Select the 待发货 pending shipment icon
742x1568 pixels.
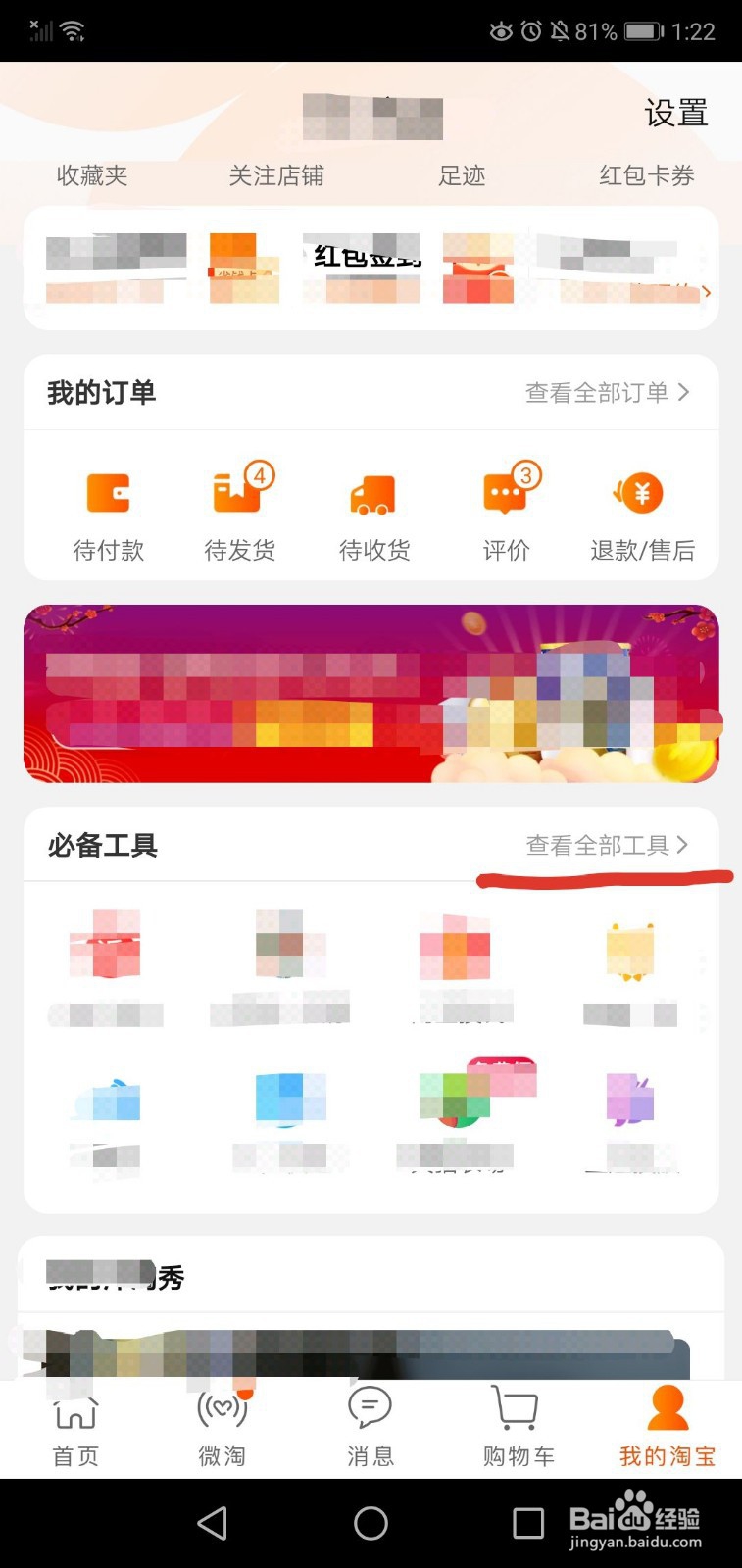[238, 492]
